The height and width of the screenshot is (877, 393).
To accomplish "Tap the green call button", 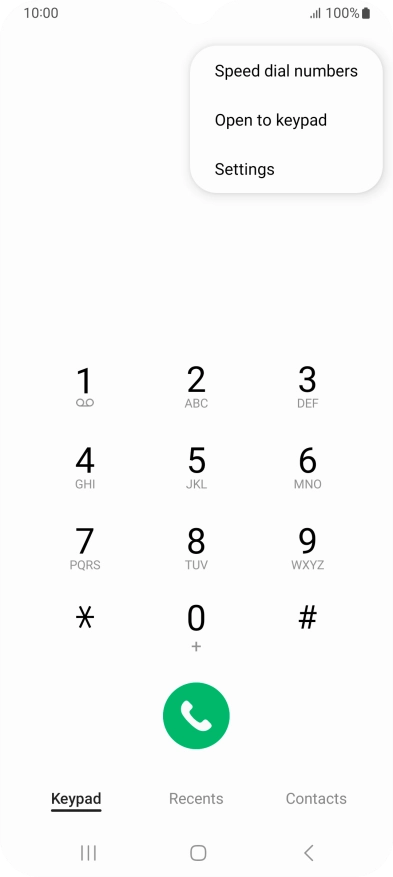I will pyautogui.click(x=196, y=715).
